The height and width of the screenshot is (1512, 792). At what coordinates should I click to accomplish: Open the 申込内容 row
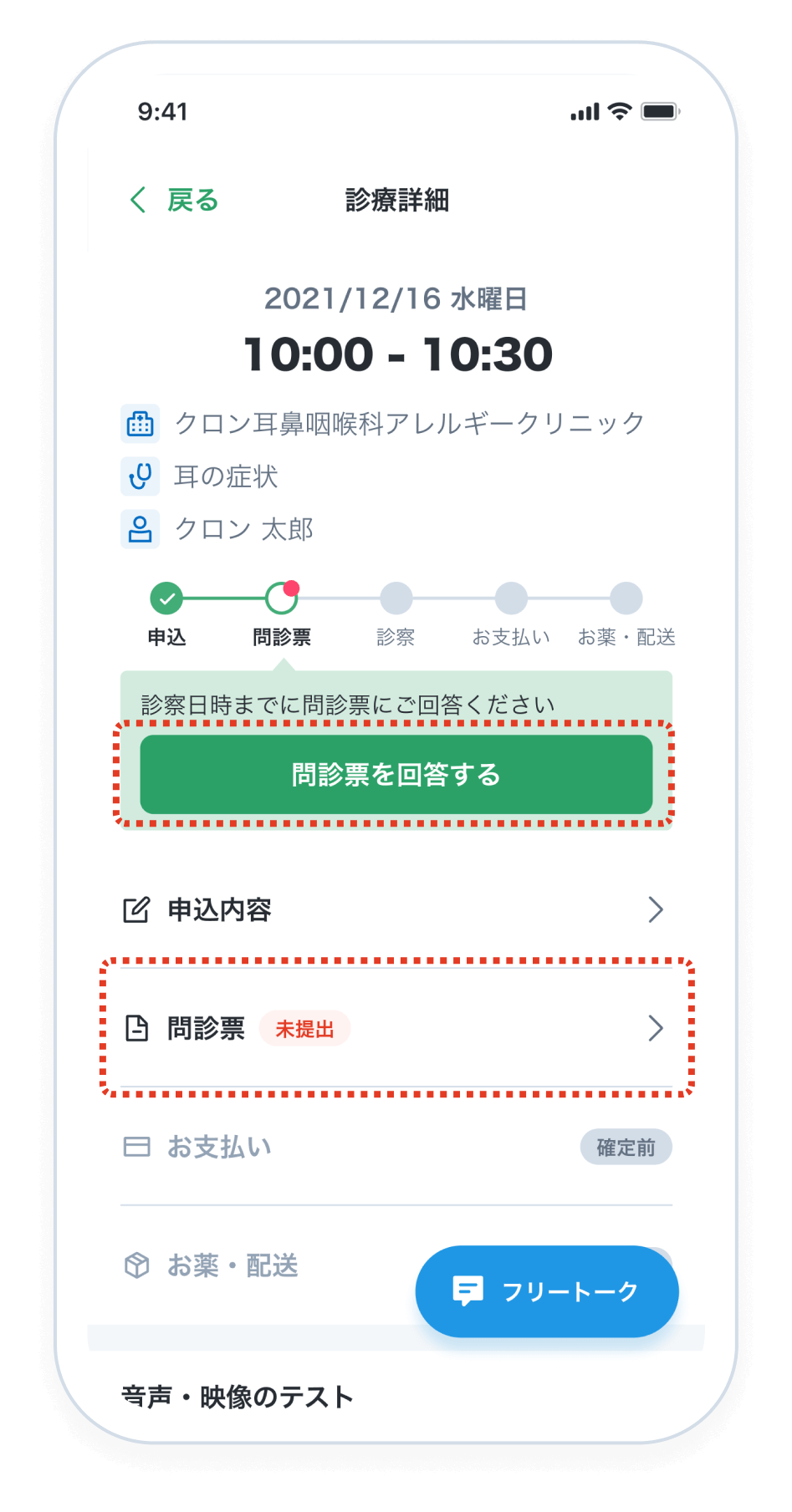point(396,909)
